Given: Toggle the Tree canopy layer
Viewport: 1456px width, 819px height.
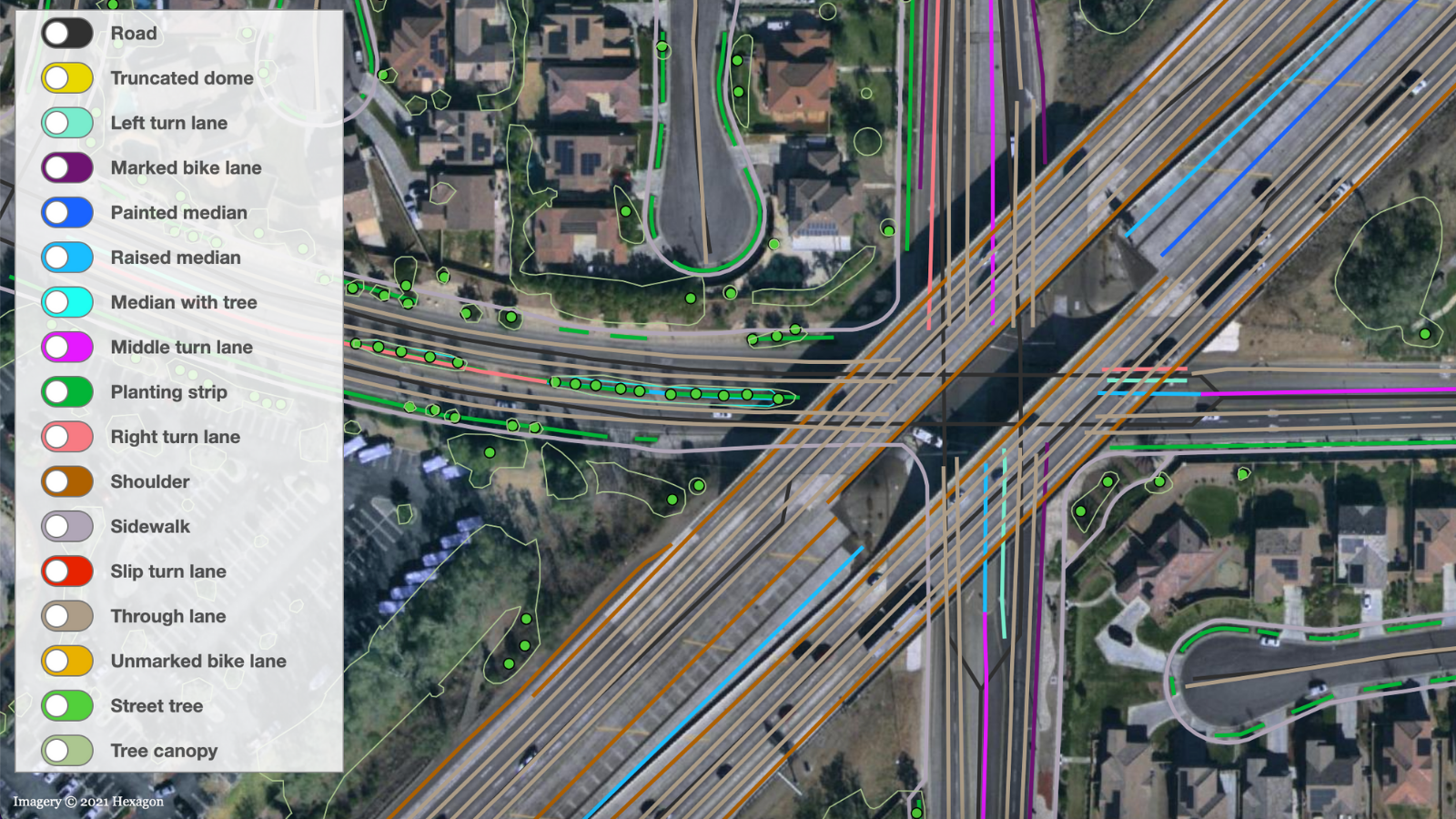Looking at the screenshot, I should [66, 751].
